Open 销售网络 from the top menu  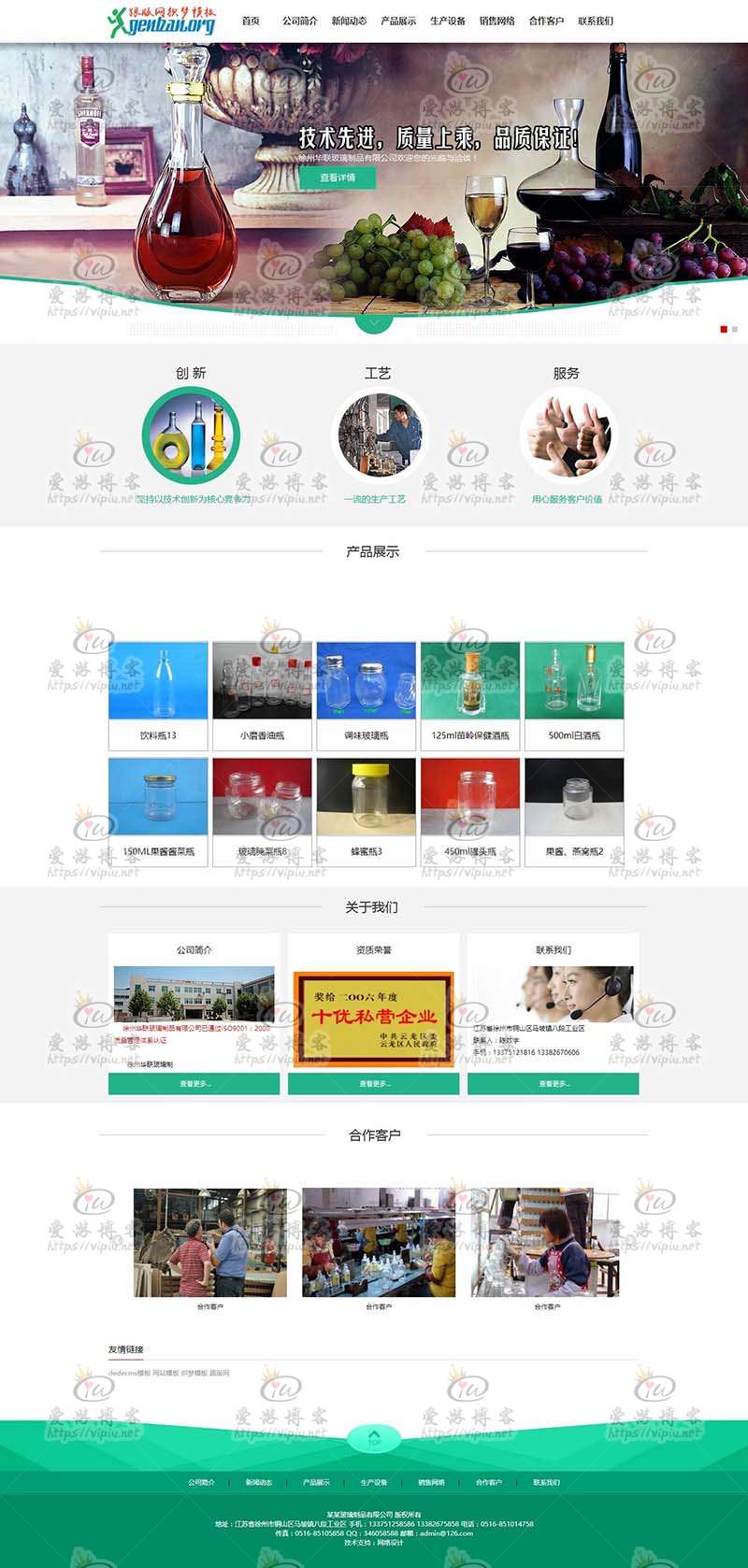click(x=497, y=21)
